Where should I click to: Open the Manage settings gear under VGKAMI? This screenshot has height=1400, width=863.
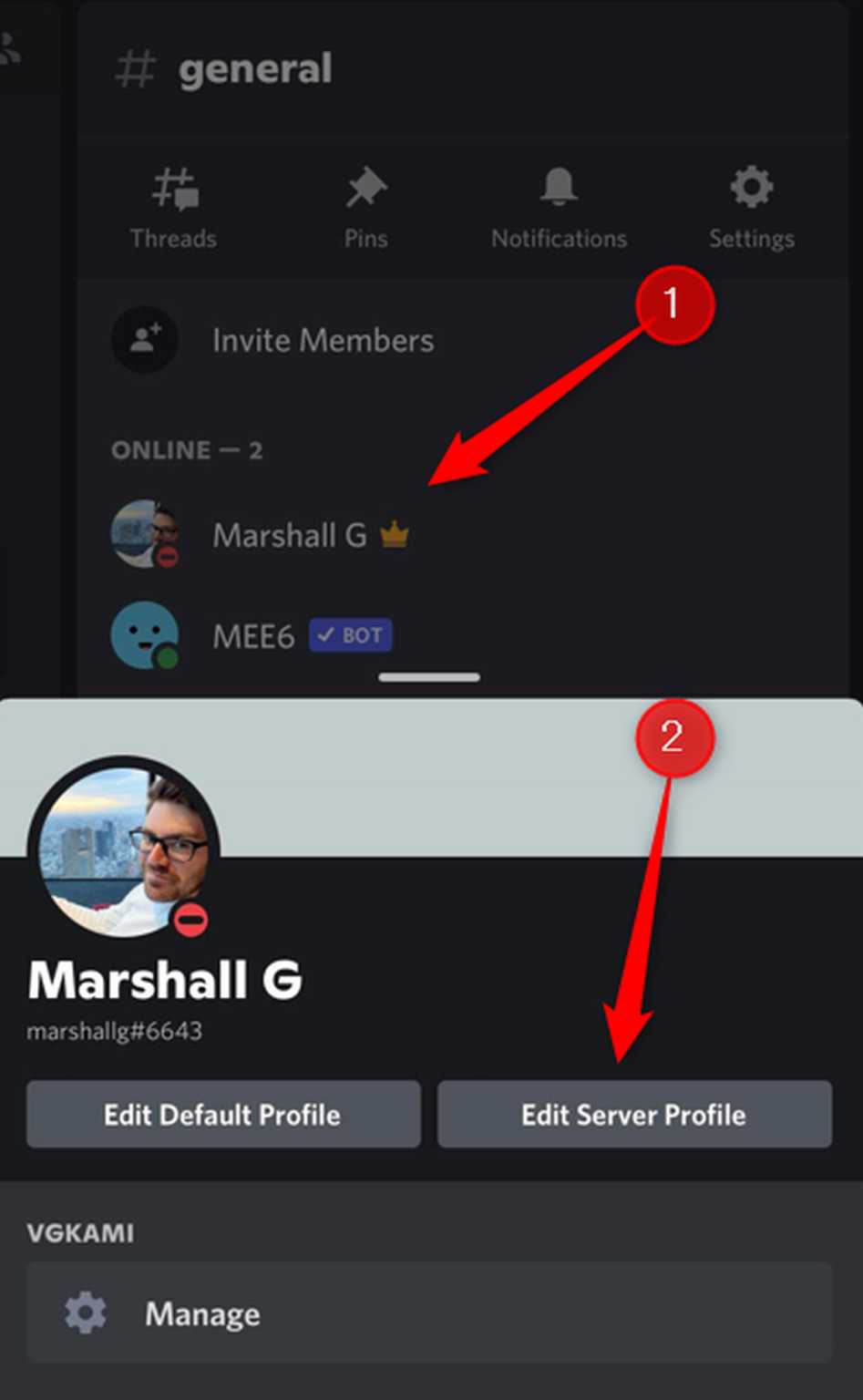85,1312
